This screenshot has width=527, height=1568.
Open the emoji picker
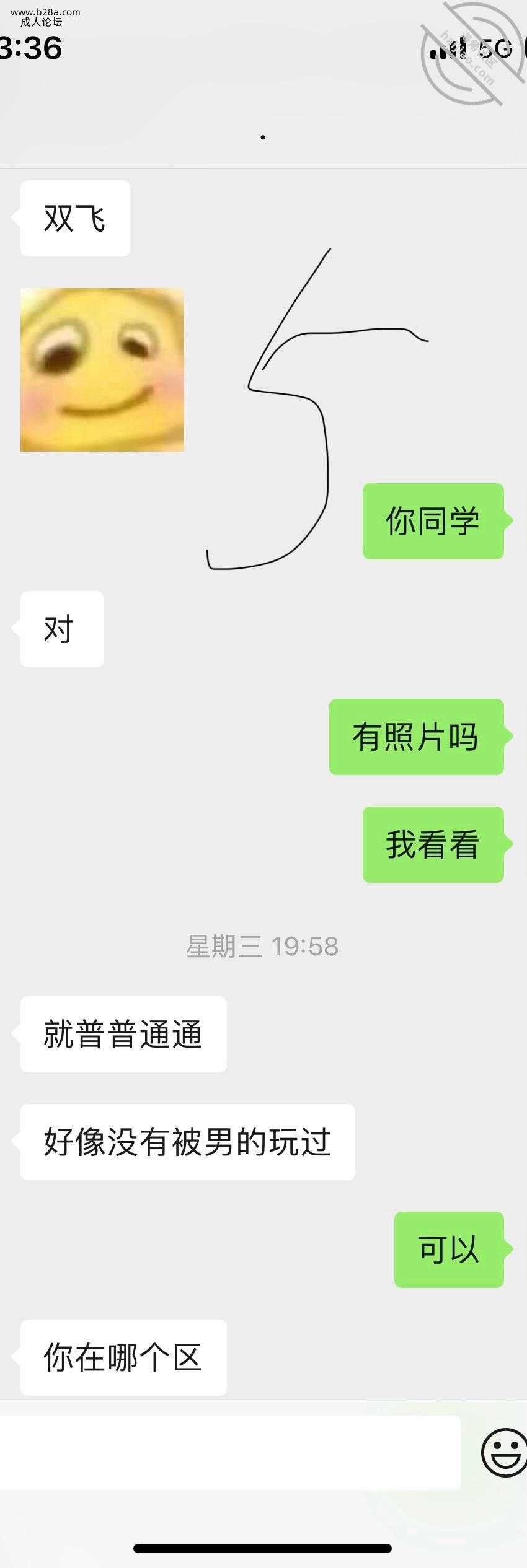pyautogui.click(x=503, y=1452)
